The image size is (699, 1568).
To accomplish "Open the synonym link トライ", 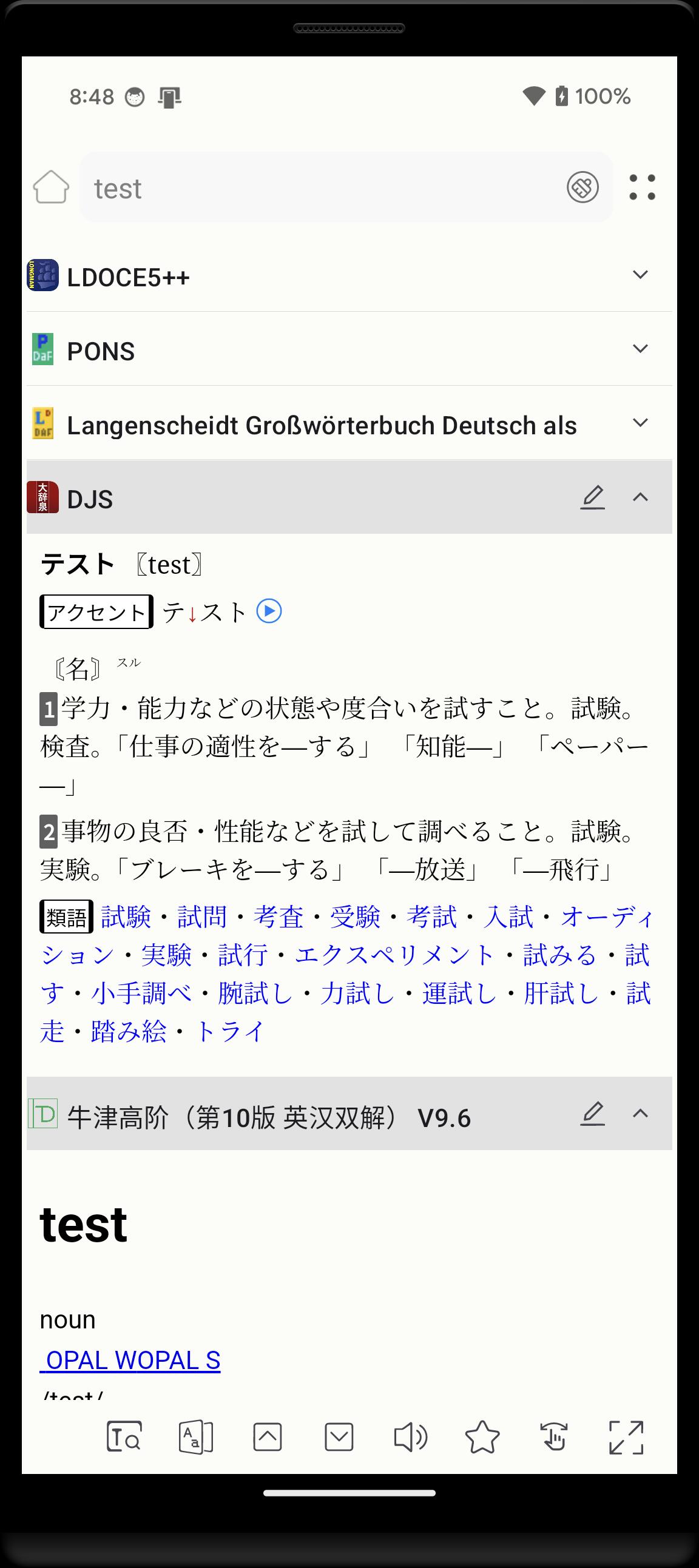I will pos(229,1032).
